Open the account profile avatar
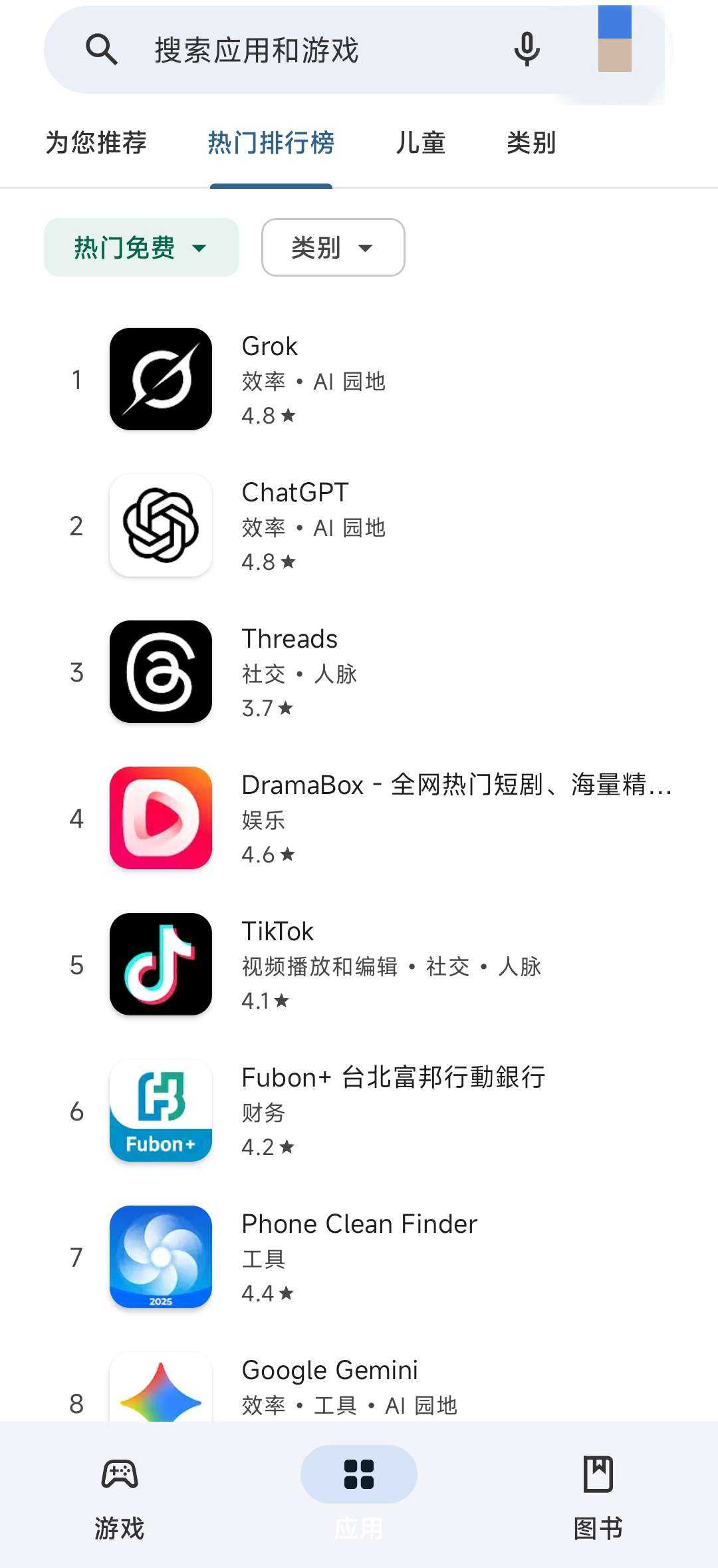718x1568 pixels. coord(614,39)
